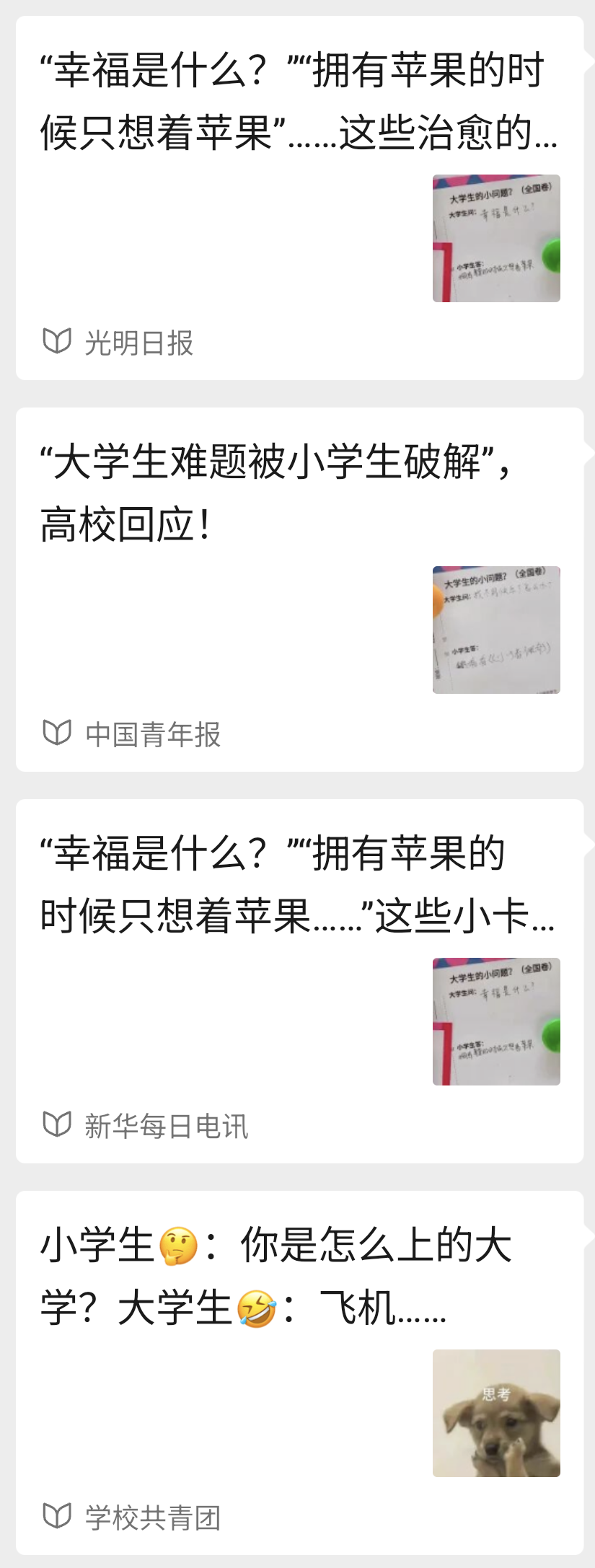This screenshot has height=1568, width=595.
Task: Open the 学校共青团 article 你是怎么上的大学
Action: coord(276,1277)
